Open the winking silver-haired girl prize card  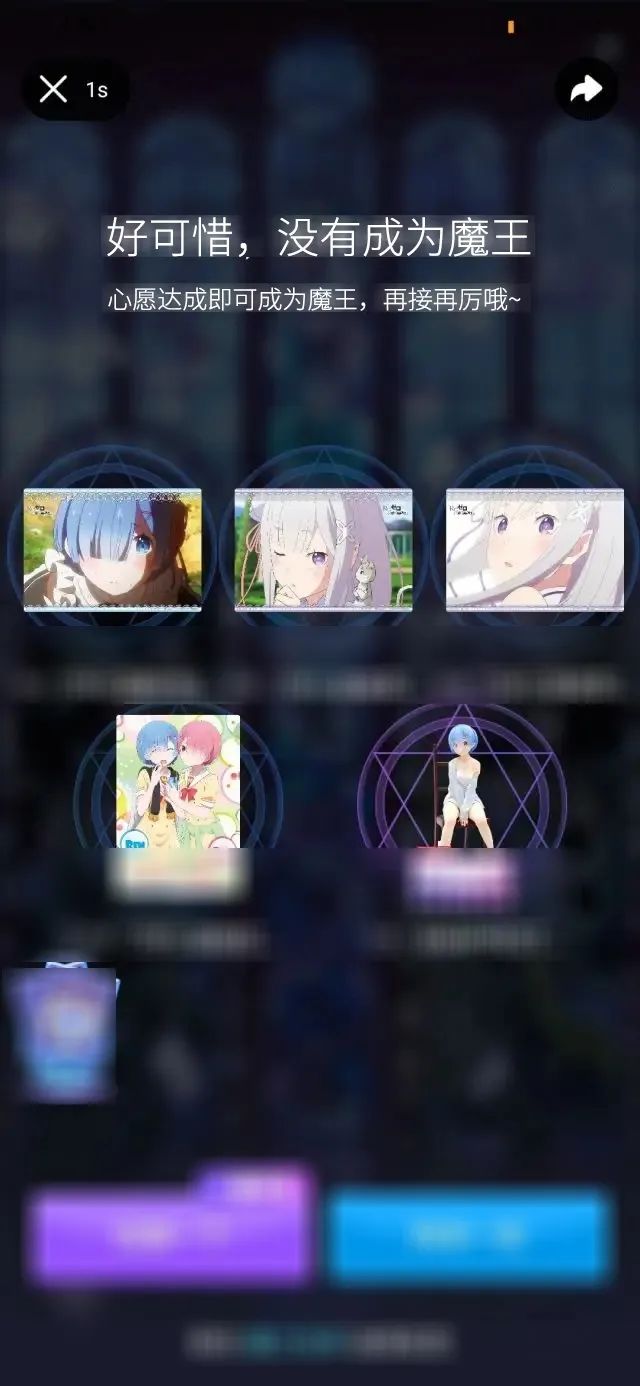pyautogui.click(x=323, y=548)
